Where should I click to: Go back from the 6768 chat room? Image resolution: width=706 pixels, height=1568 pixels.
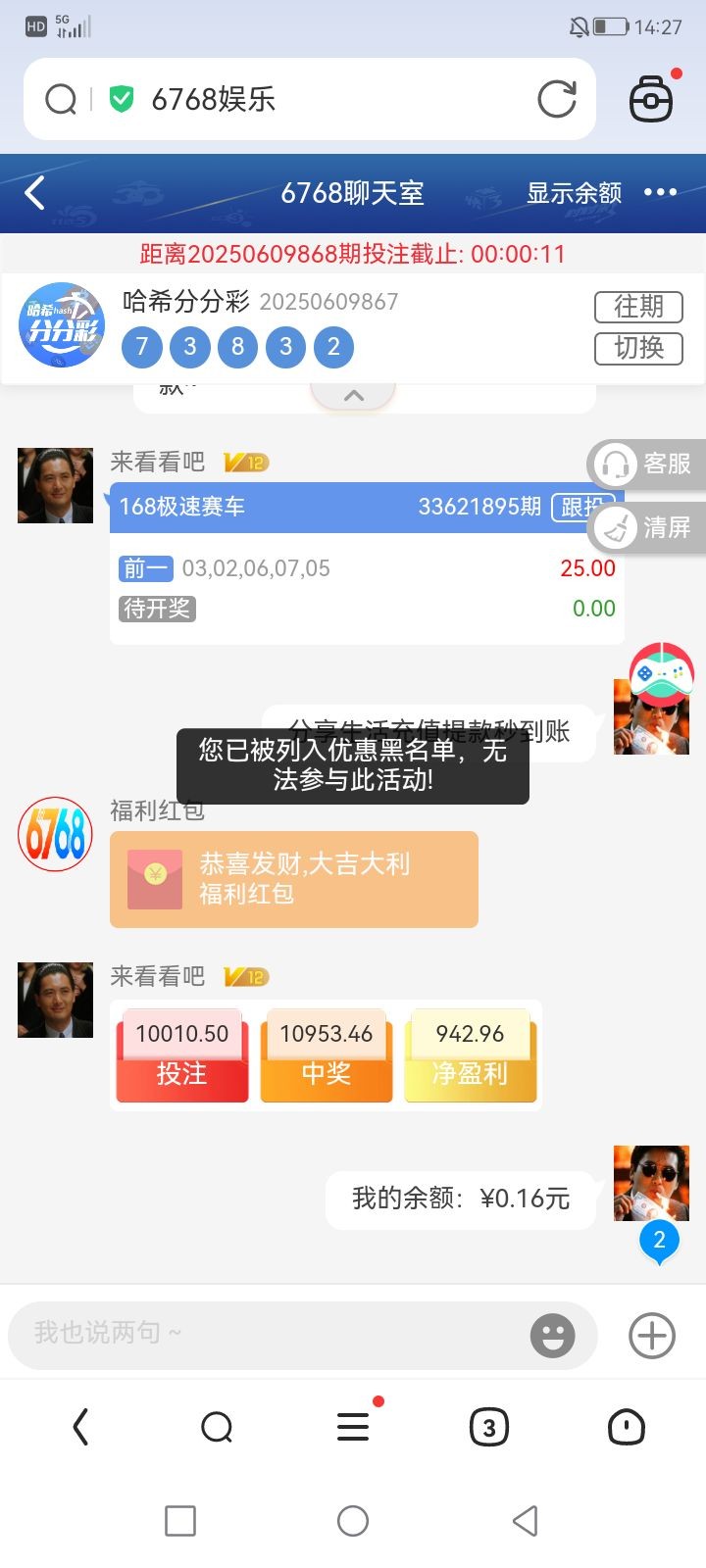coord(35,193)
